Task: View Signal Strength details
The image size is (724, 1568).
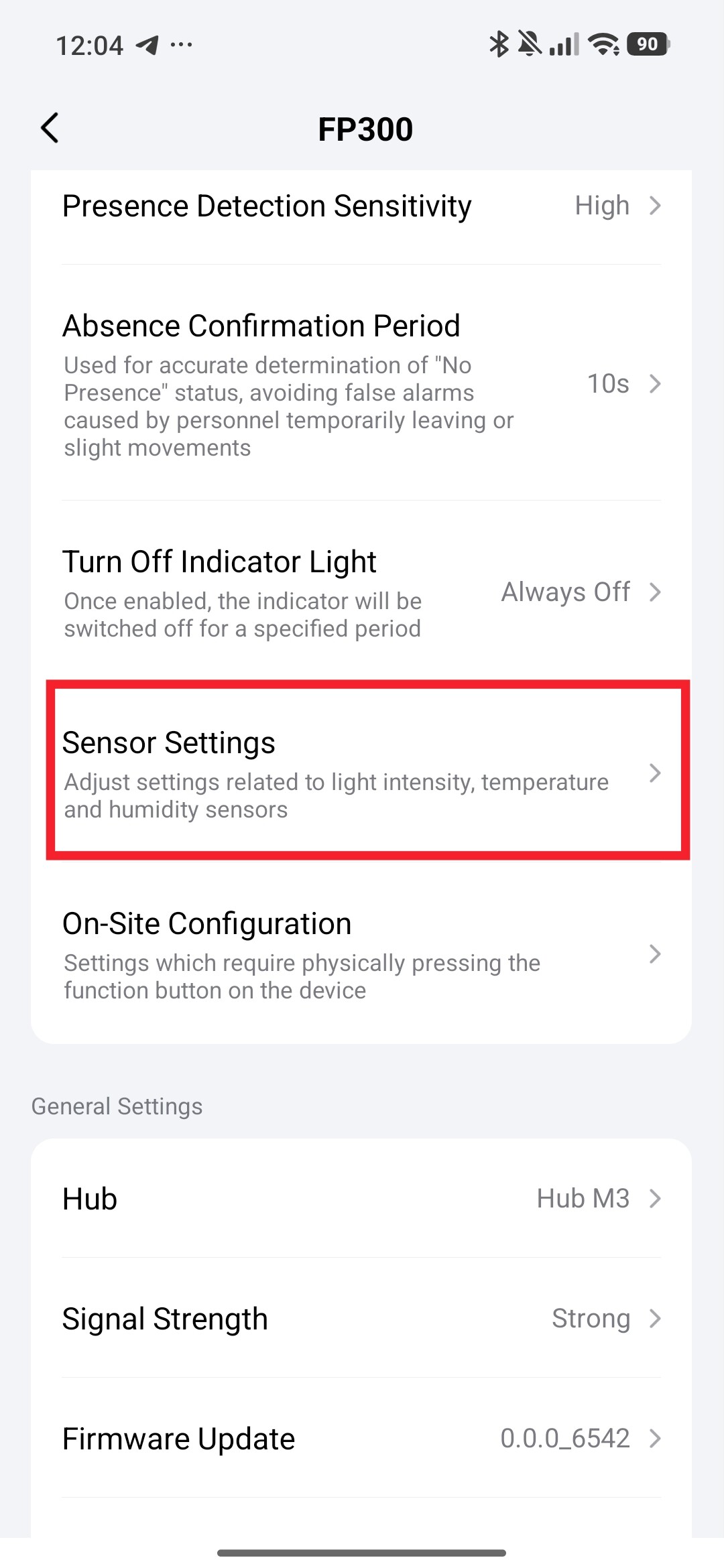Action: 361,1318
